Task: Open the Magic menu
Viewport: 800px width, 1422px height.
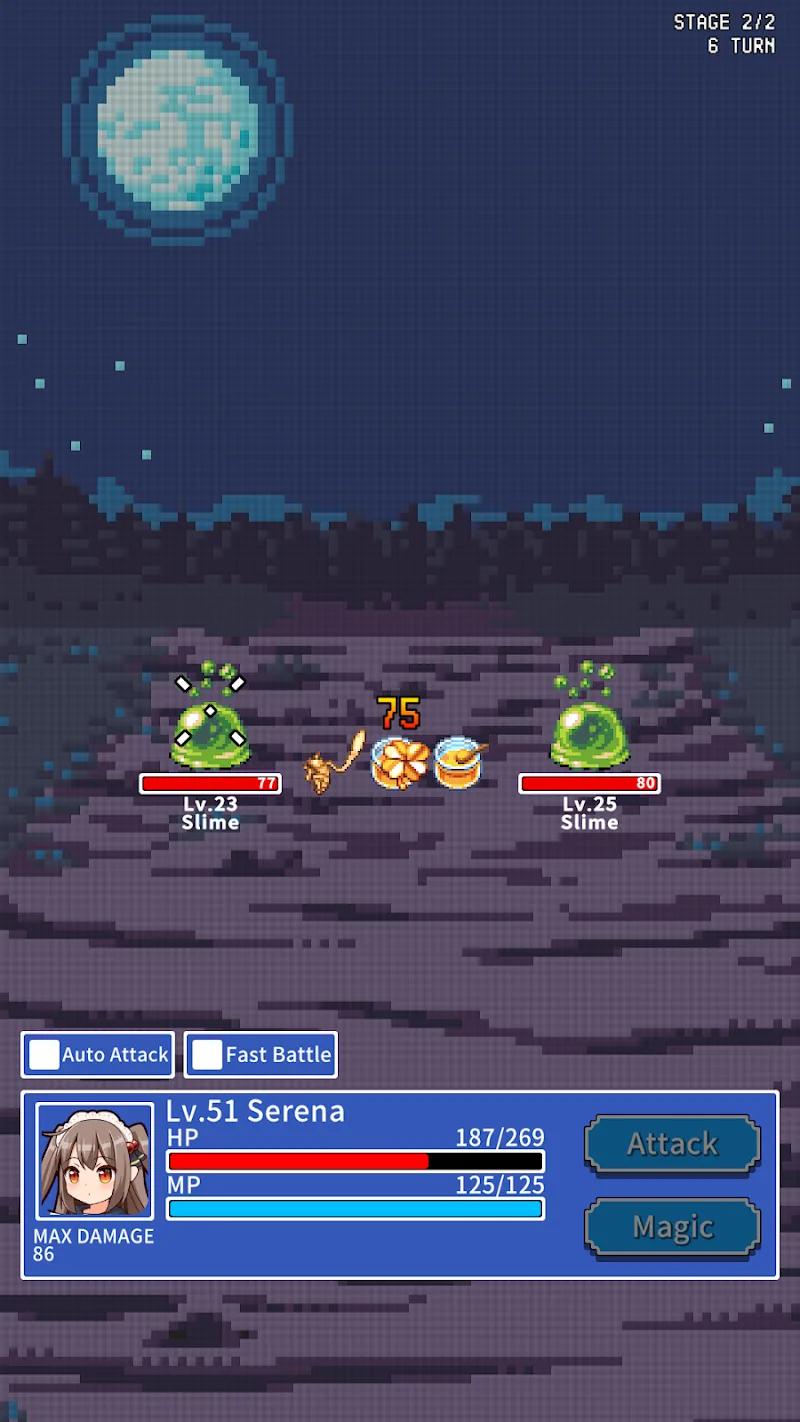Action: pyautogui.click(x=672, y=1227)
